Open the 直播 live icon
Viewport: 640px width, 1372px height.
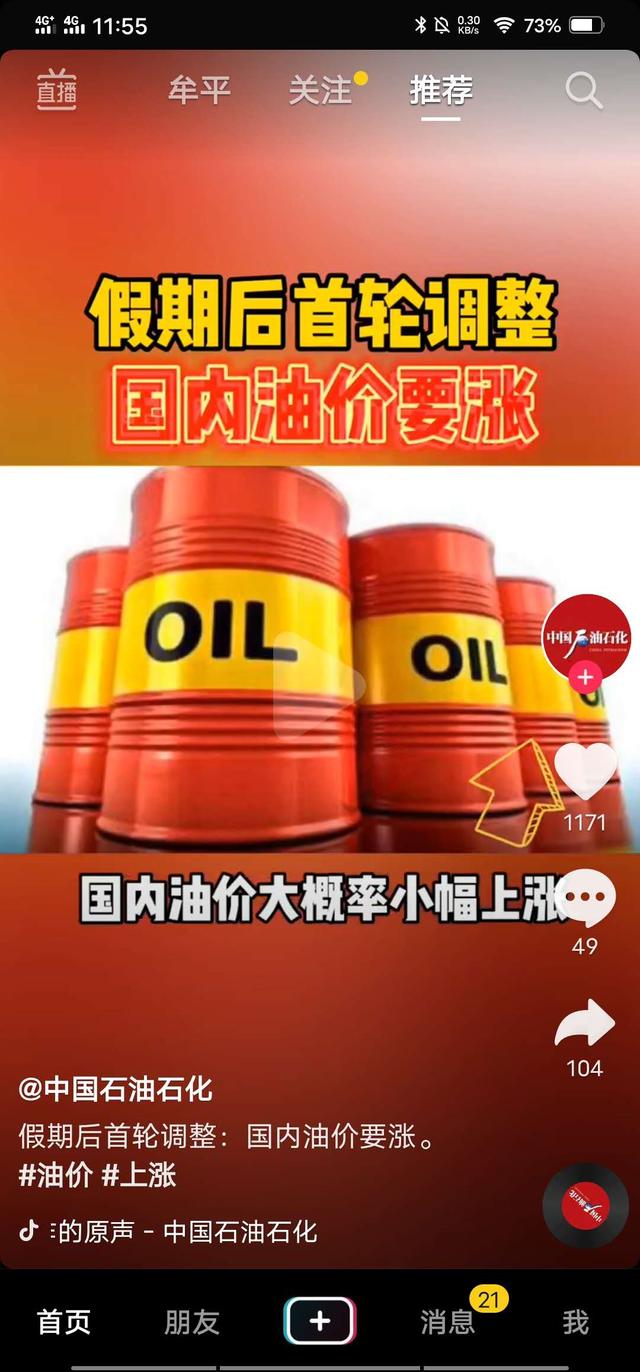57,90
